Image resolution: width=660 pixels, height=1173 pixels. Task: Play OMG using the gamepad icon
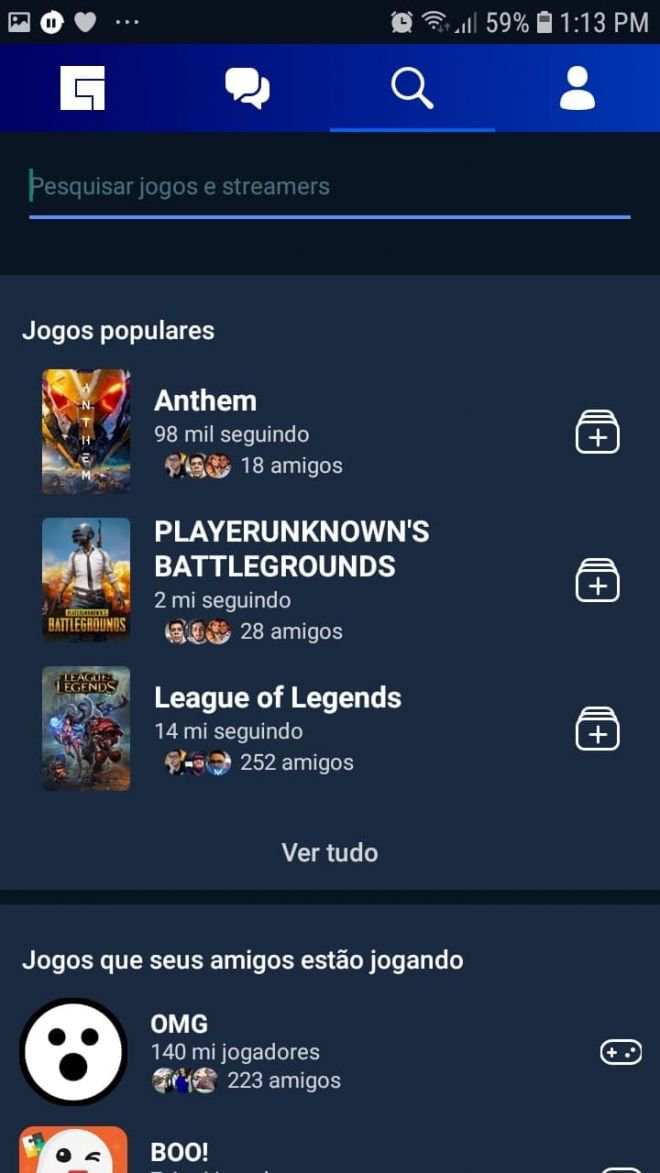click(621, 1052)
